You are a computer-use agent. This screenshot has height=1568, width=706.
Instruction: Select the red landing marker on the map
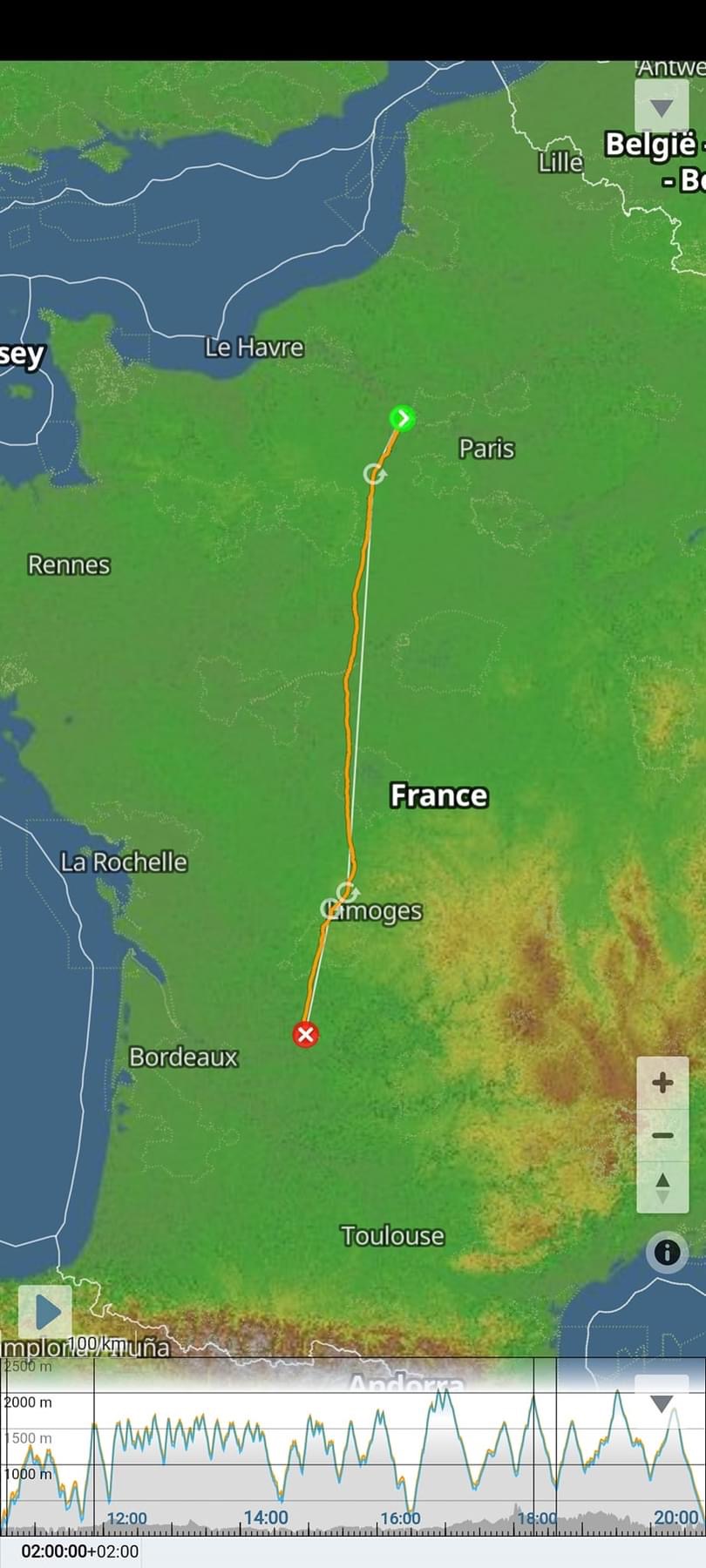pyautogui.click(x=305, y=1034)
